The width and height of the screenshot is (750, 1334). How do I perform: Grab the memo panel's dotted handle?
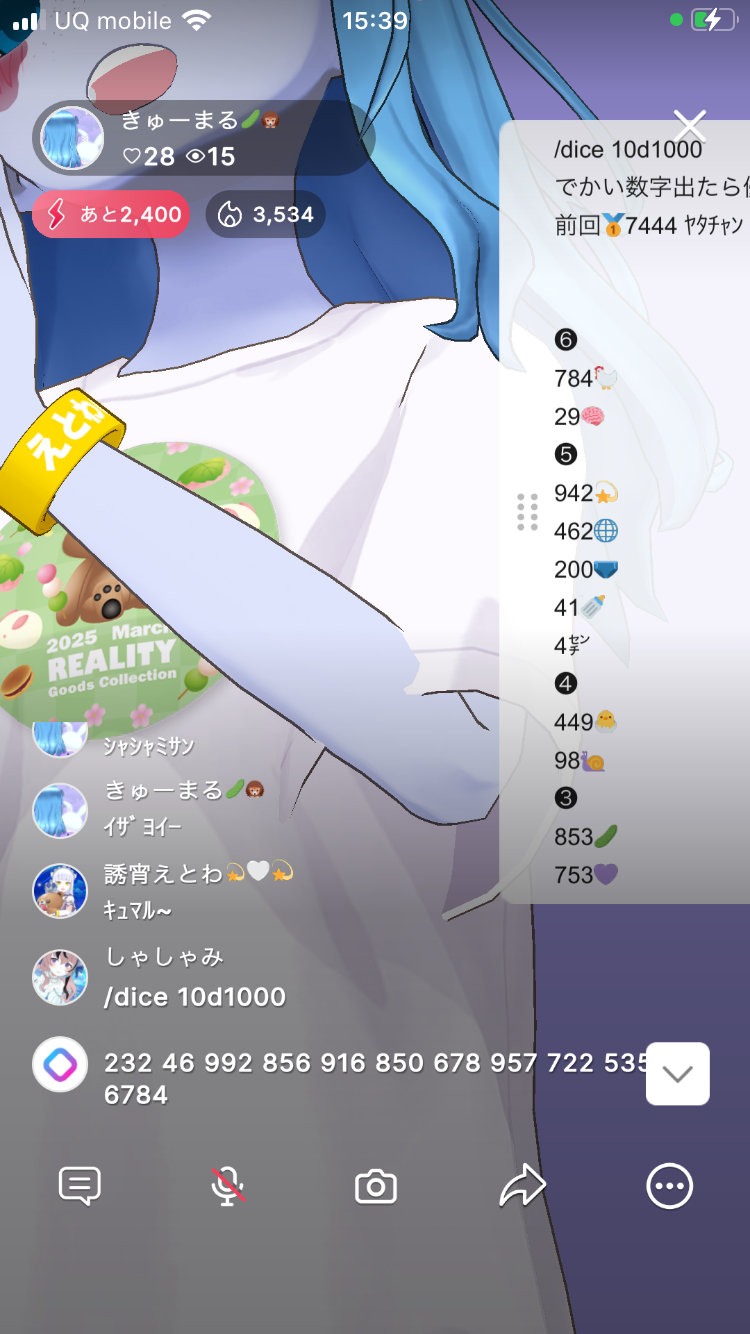click(x=528, y=512)
